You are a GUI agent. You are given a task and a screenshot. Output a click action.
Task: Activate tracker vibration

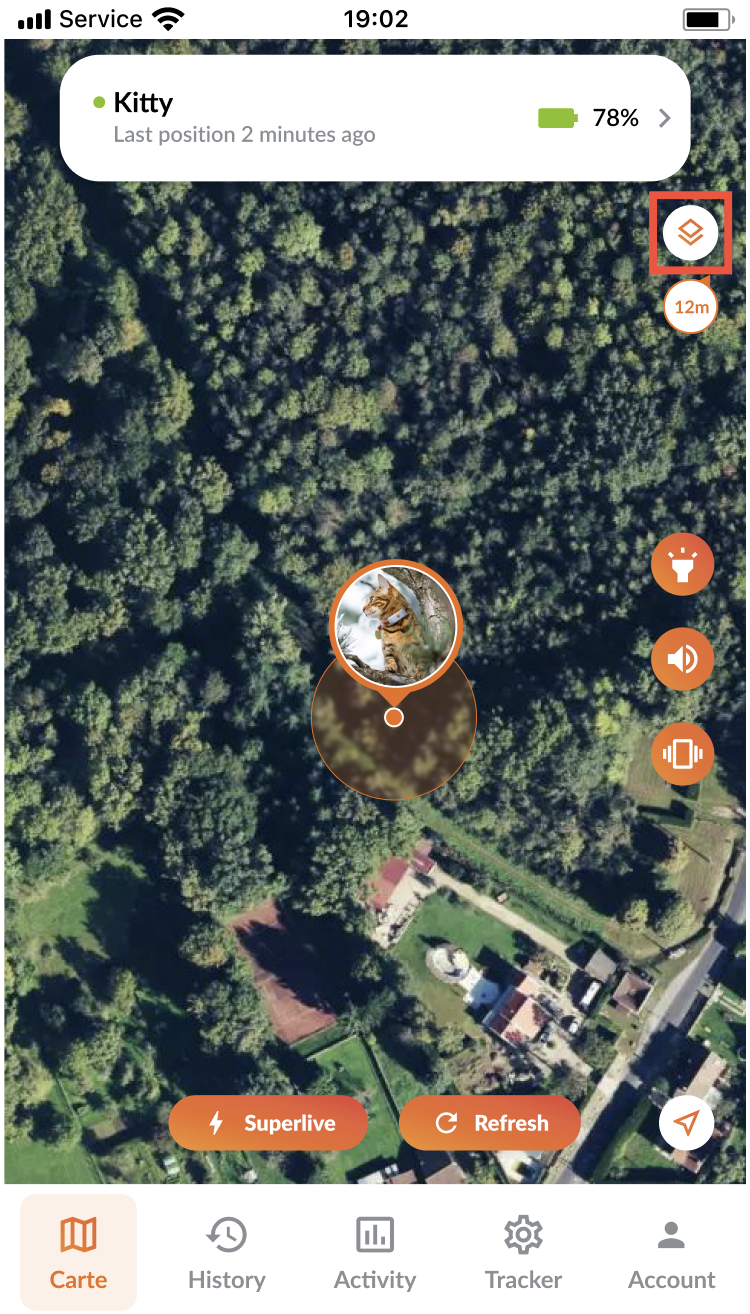pos(682,753)
